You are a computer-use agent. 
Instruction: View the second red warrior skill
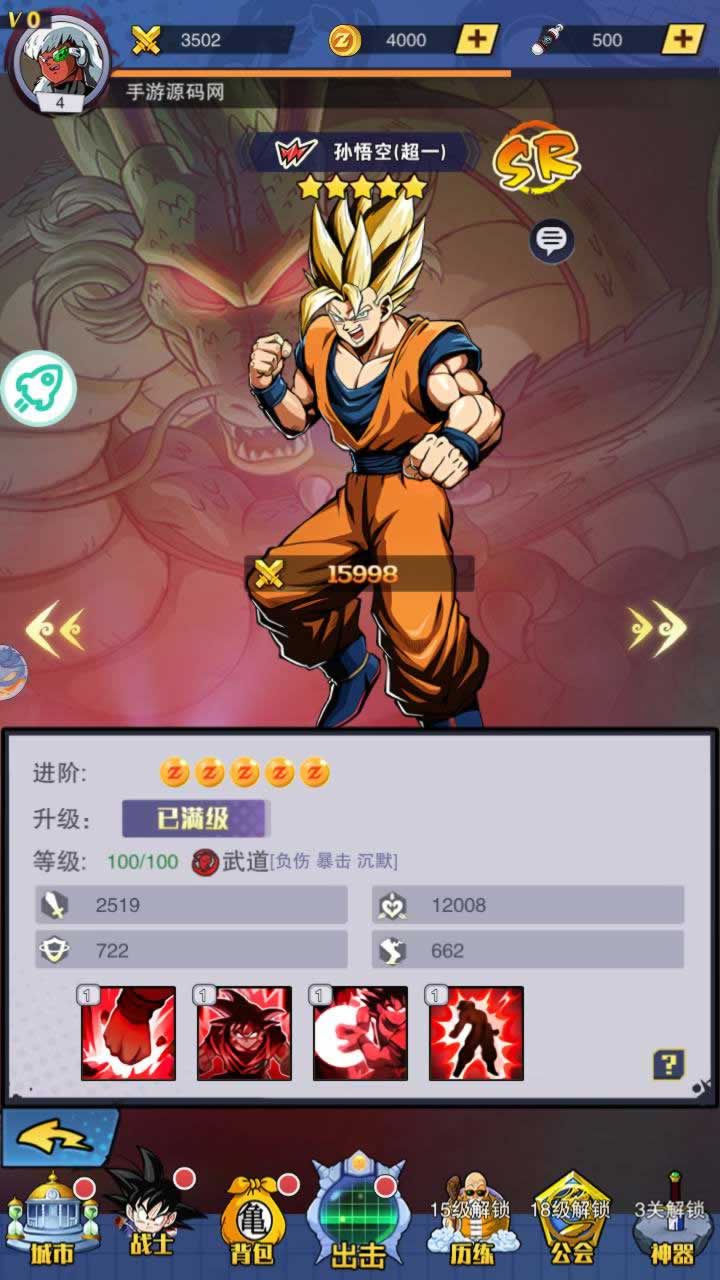[x=244, y=1033]
